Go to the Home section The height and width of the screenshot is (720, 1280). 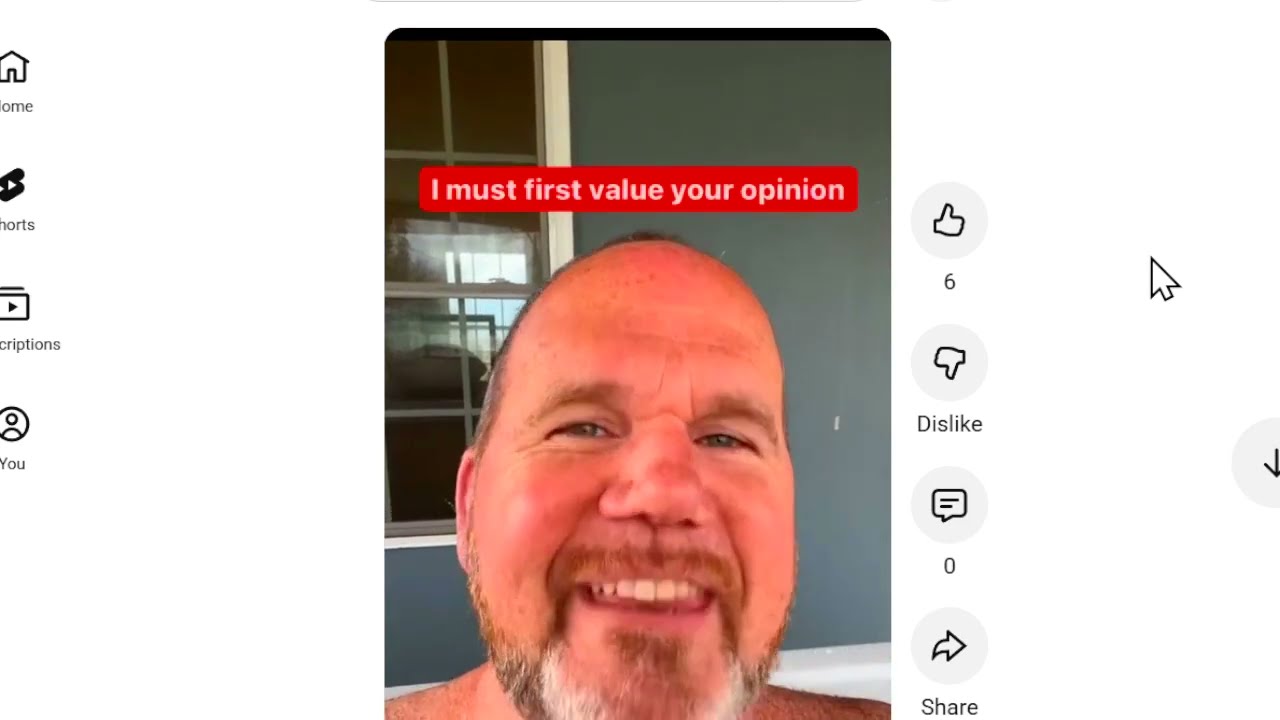pos(14,80)
